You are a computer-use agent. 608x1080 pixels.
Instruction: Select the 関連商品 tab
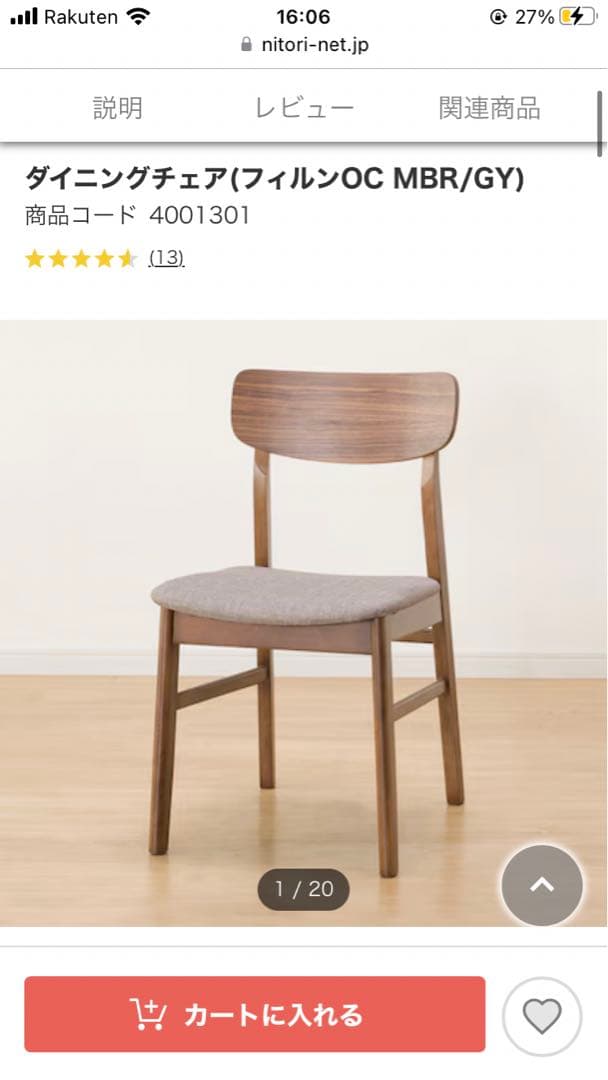click(489, 108)
